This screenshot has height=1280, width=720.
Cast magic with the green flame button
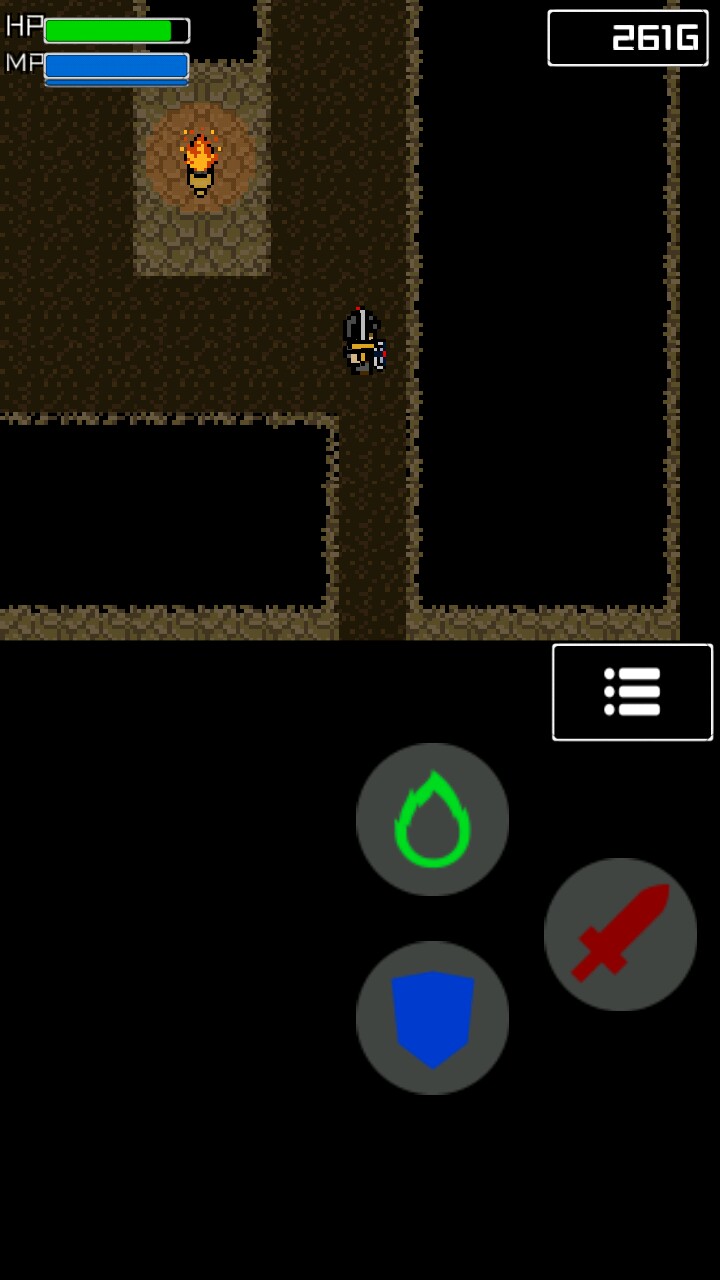tap(432, 819)
